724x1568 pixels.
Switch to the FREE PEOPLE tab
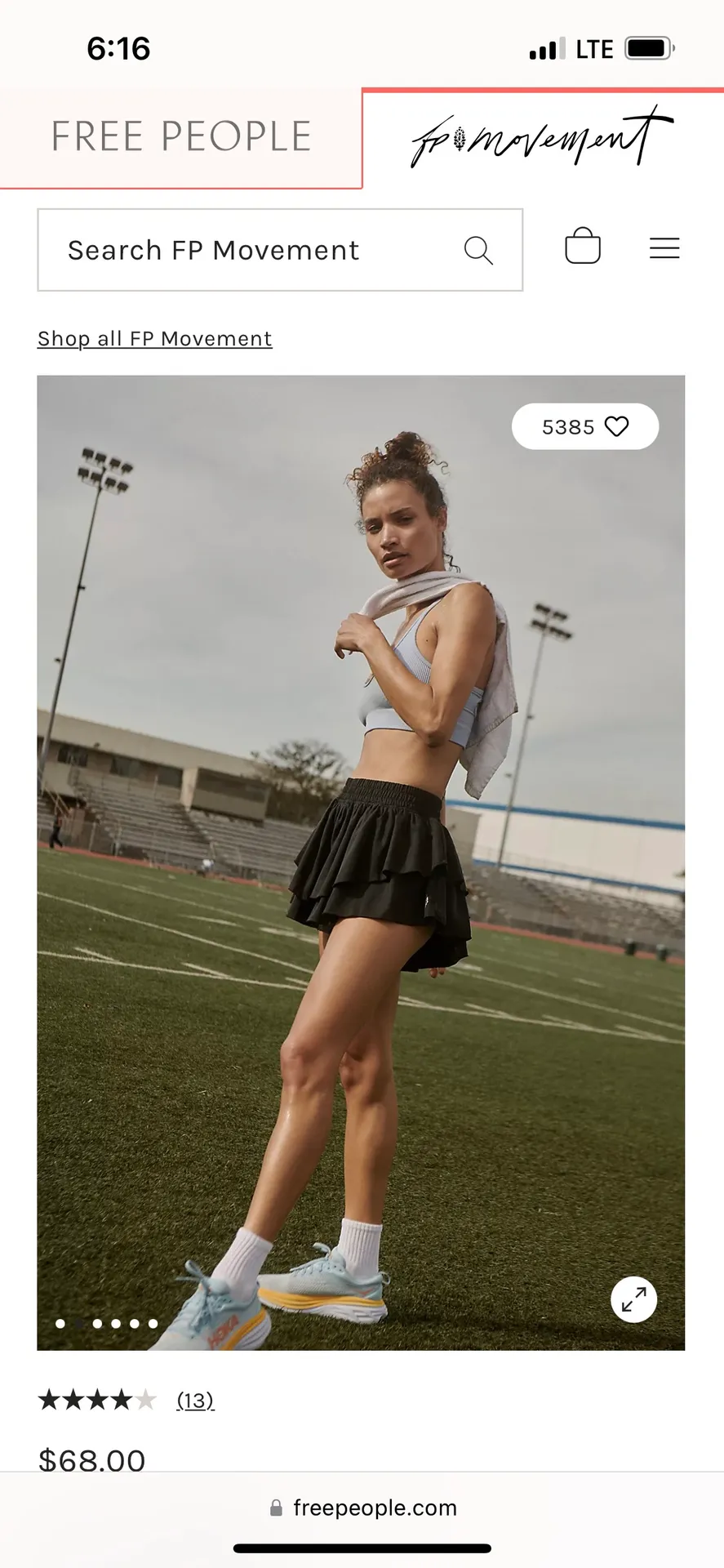pyautogui.click(x=180, y=136)
